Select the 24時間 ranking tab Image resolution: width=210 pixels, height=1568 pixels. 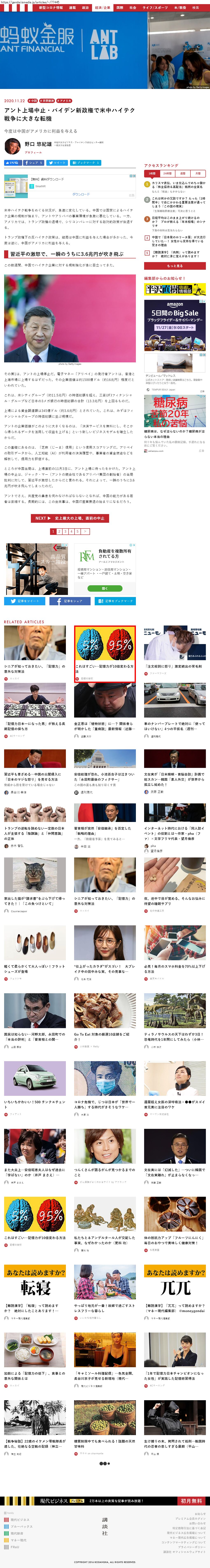[167, 174]
